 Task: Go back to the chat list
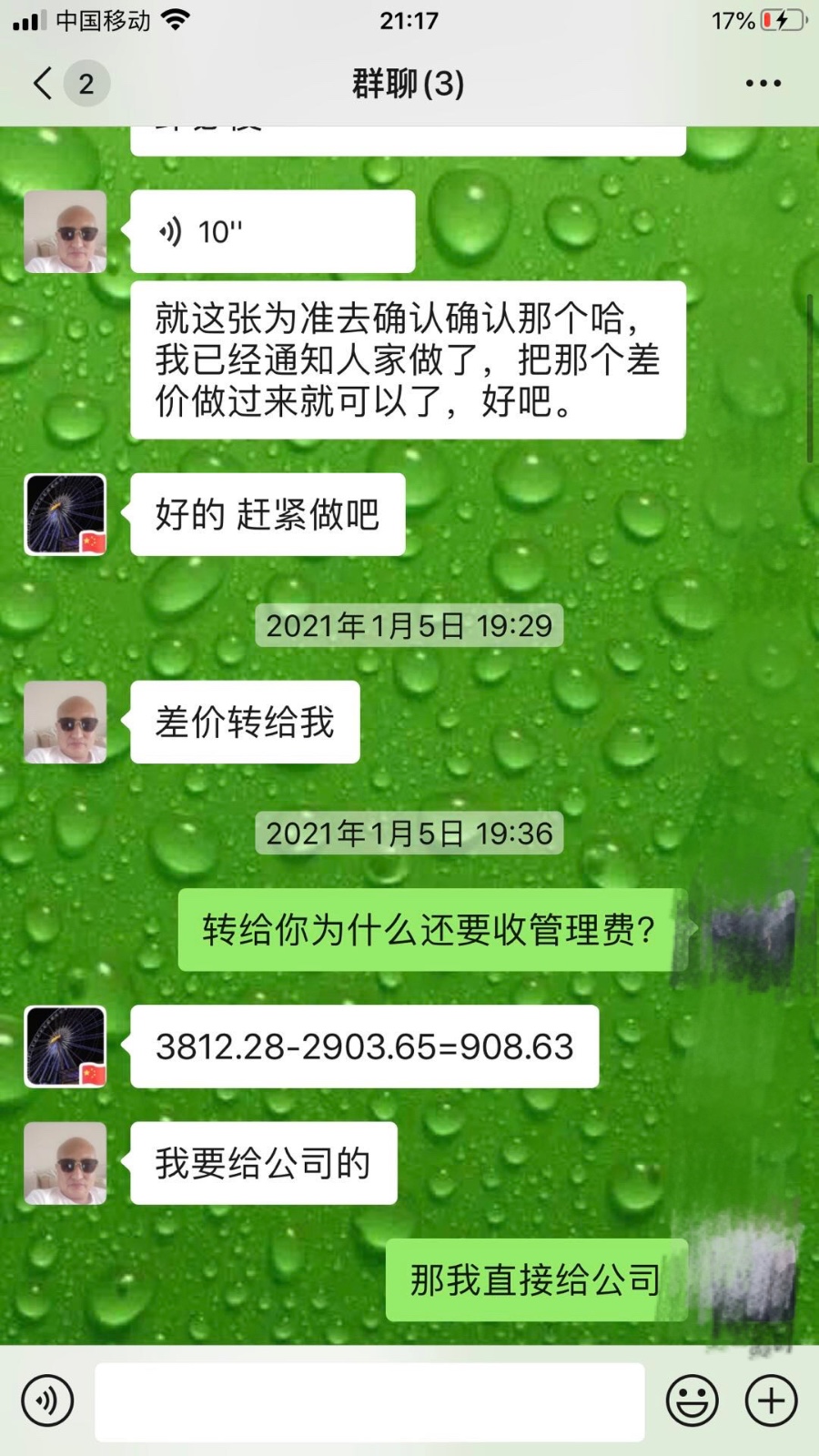[x=43, y=83]
